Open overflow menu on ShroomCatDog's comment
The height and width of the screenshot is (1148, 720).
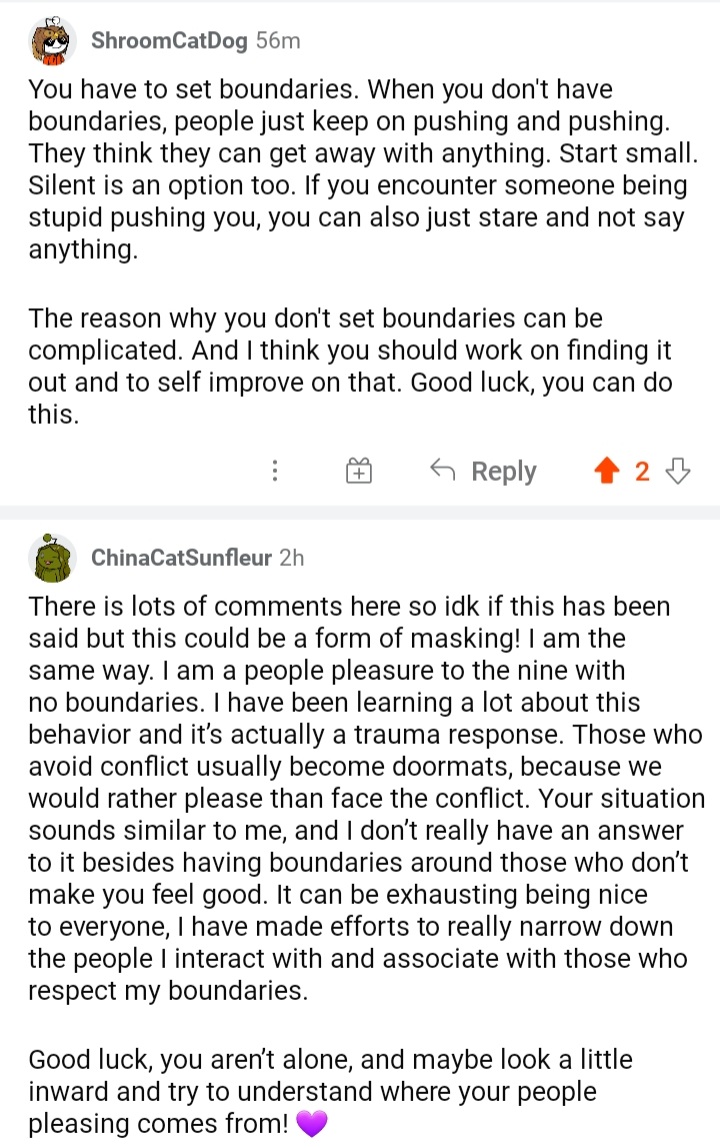coord(275,471)
